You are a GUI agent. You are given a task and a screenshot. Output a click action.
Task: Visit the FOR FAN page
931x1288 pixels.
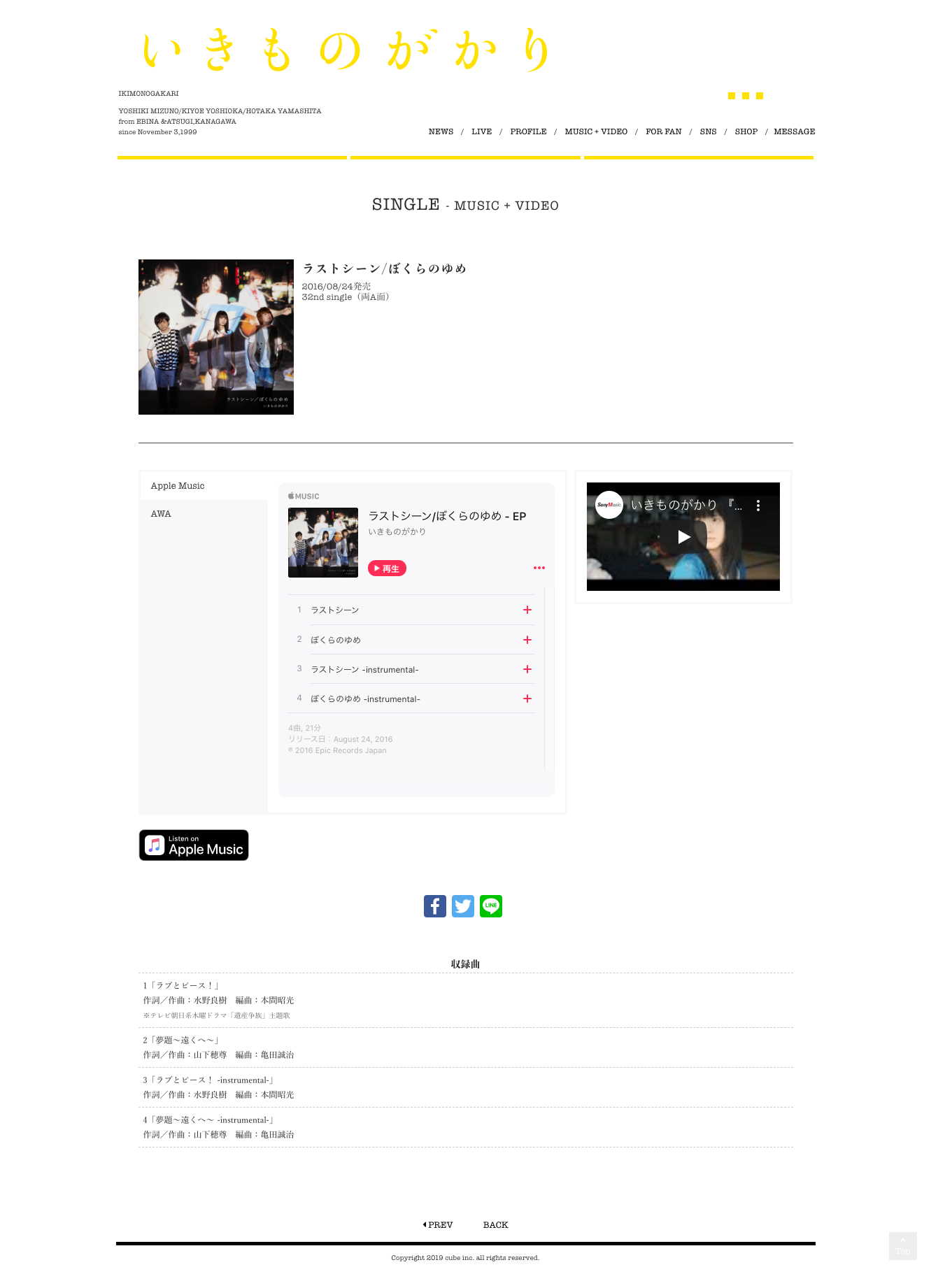(663, 131)
